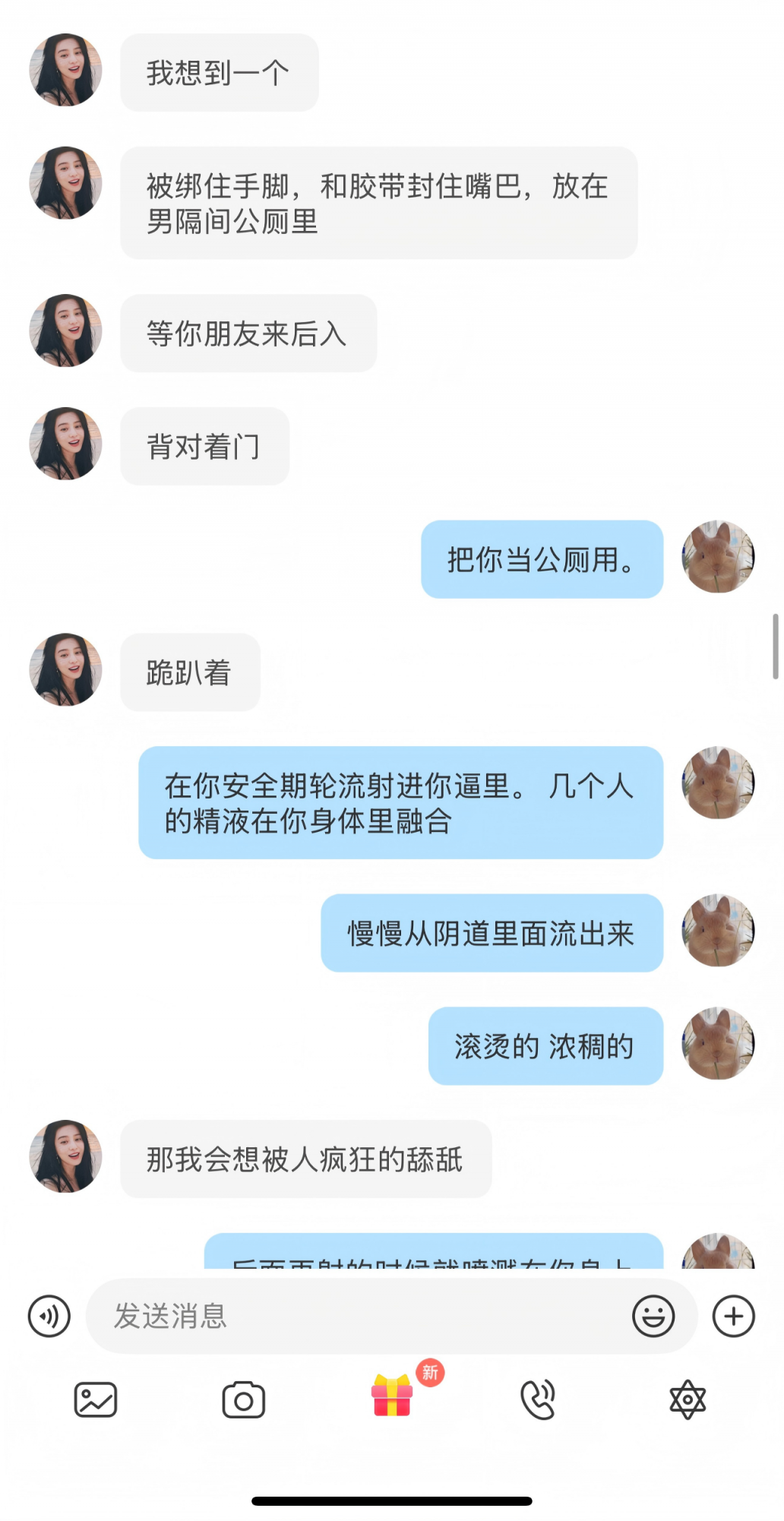The height and width of the screenshot is (1521, 784).
Task: Open the emoji picker
Action: point(653,1316)
